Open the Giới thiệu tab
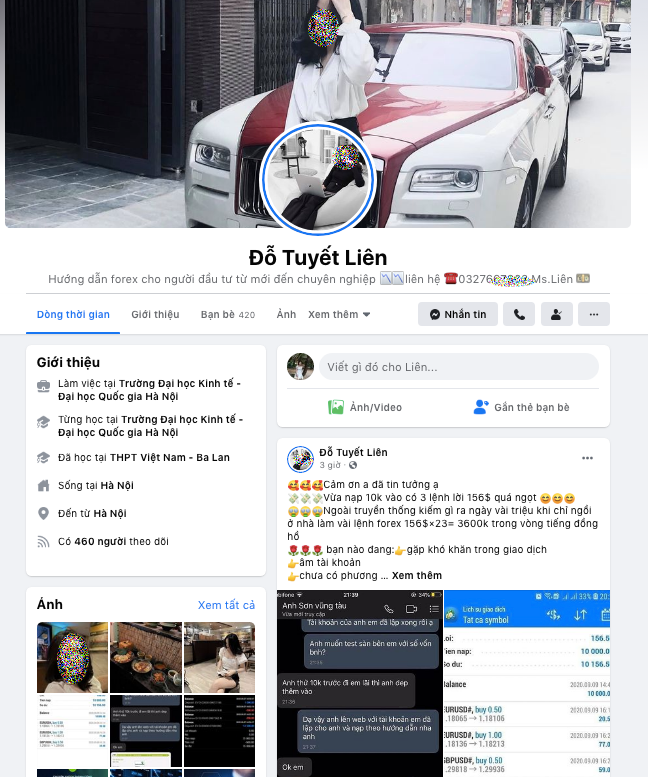 (x=155, y=314)
